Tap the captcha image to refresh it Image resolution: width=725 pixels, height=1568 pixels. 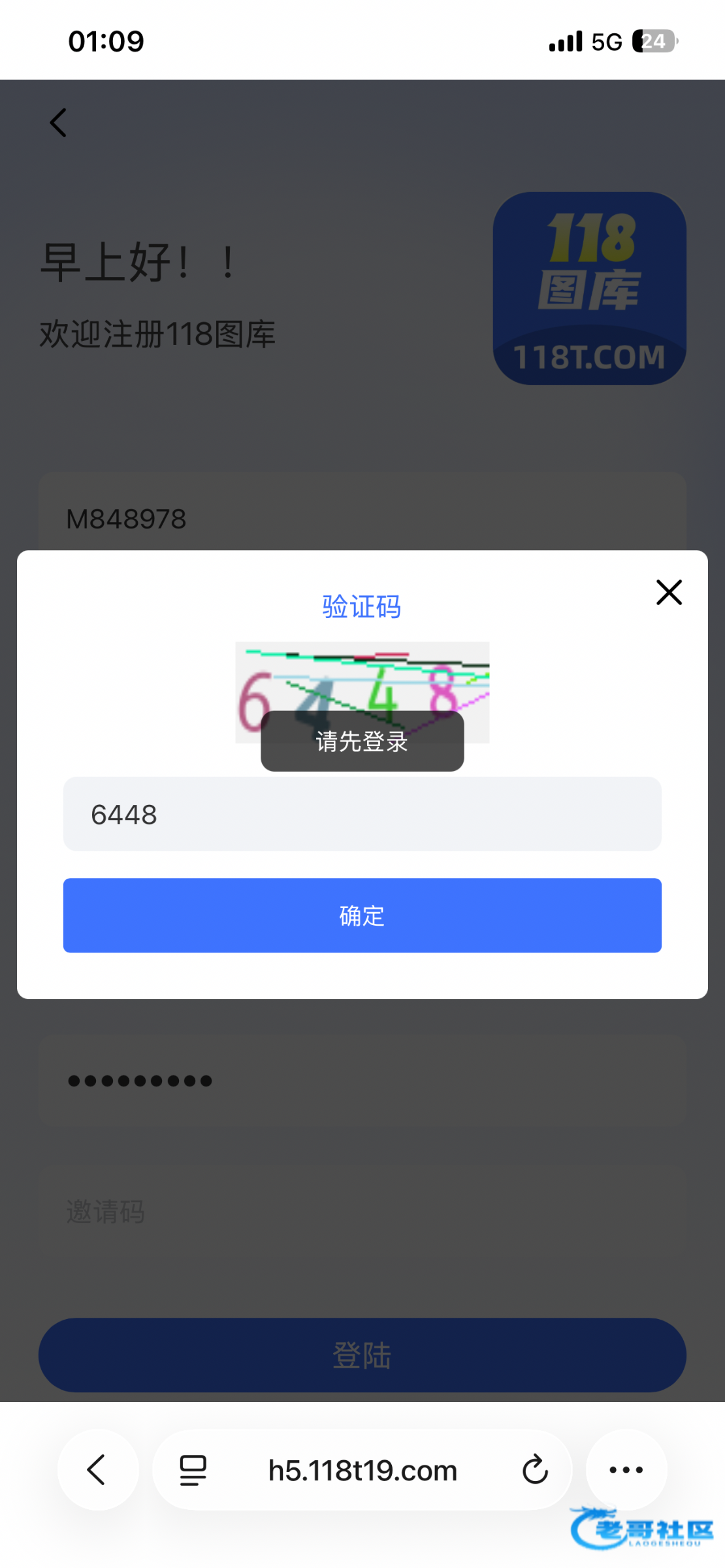pyautogui.click(x=362, y=679)
